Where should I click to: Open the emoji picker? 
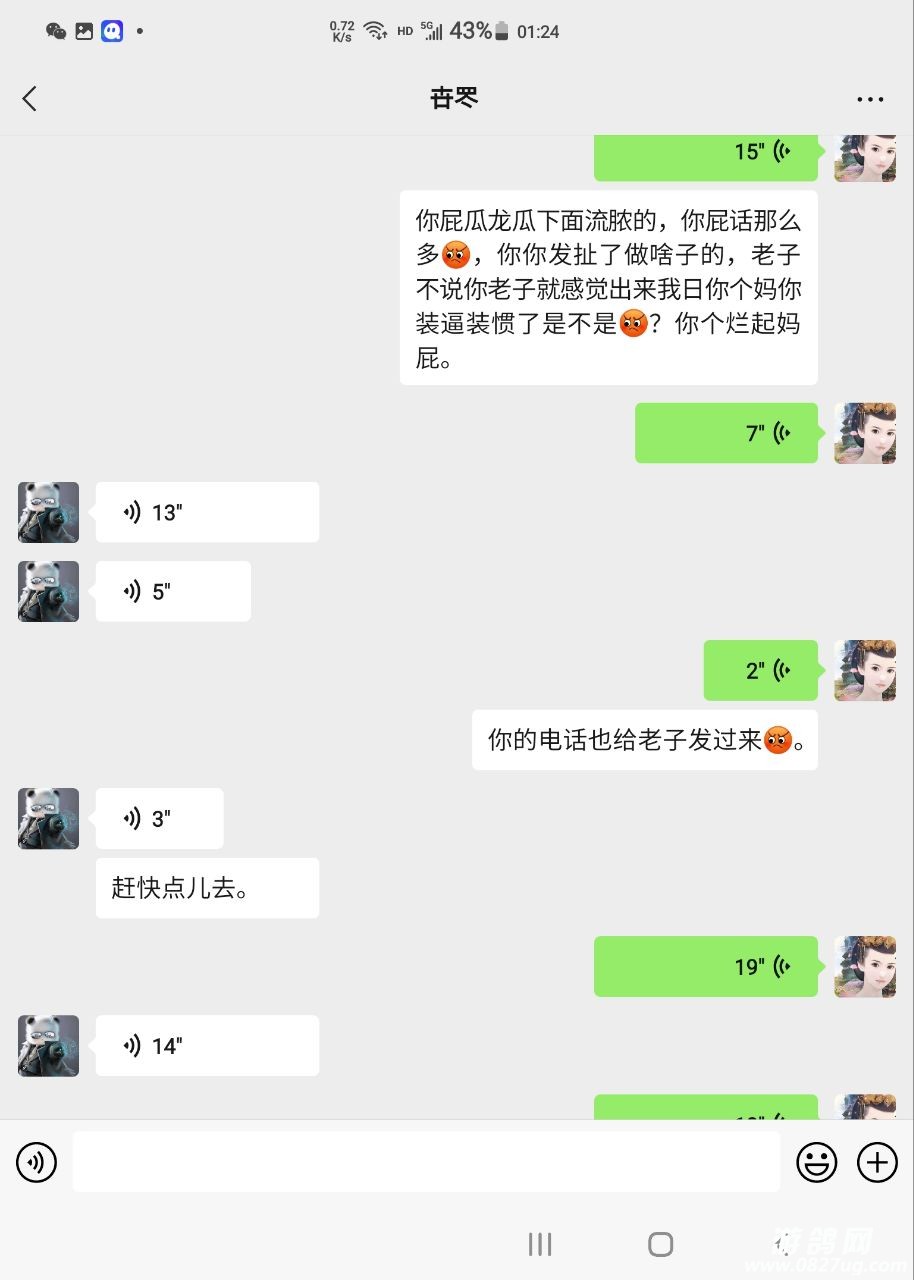click(816, 1162)
